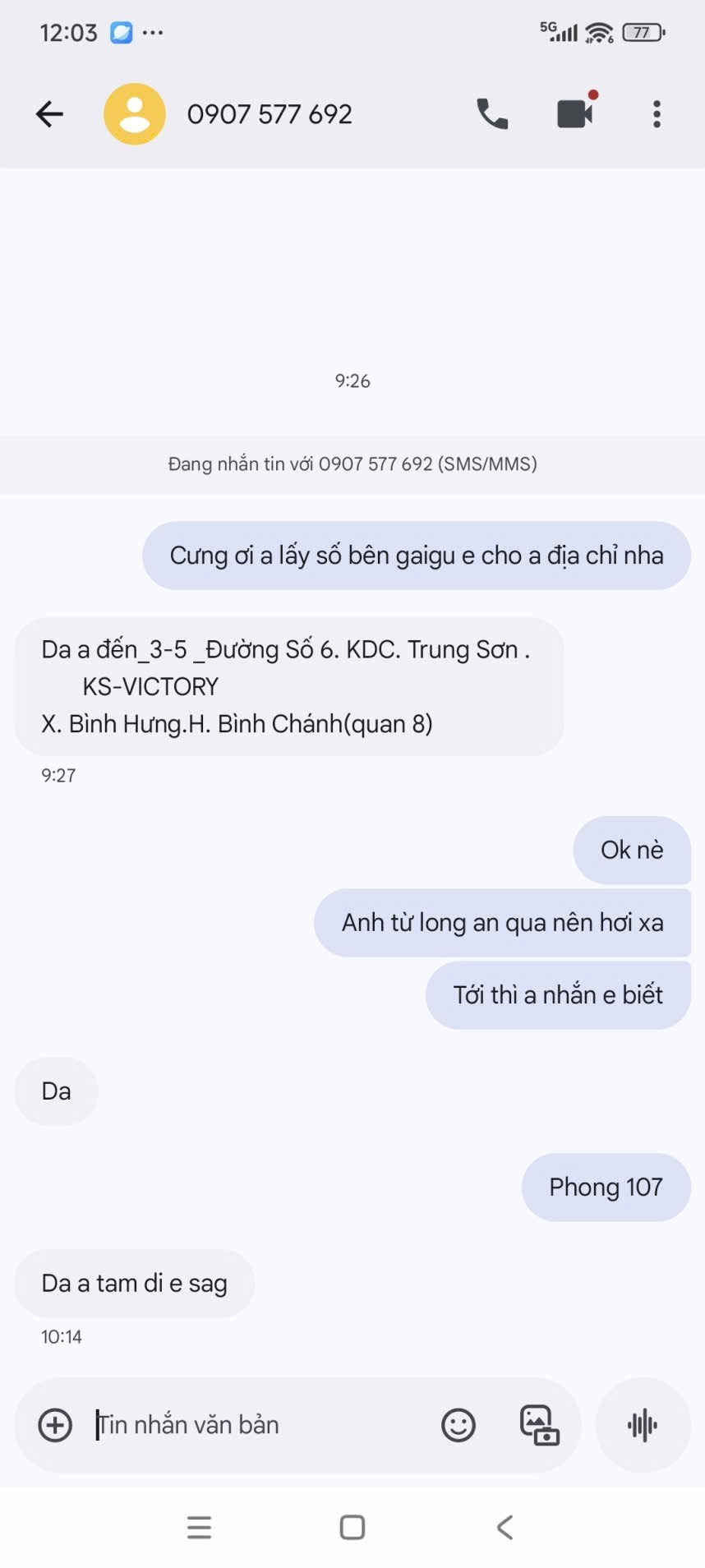Viewport: 705px width, 1568px height.
Task: Go back to the conversations list
Action: point(49,114)
